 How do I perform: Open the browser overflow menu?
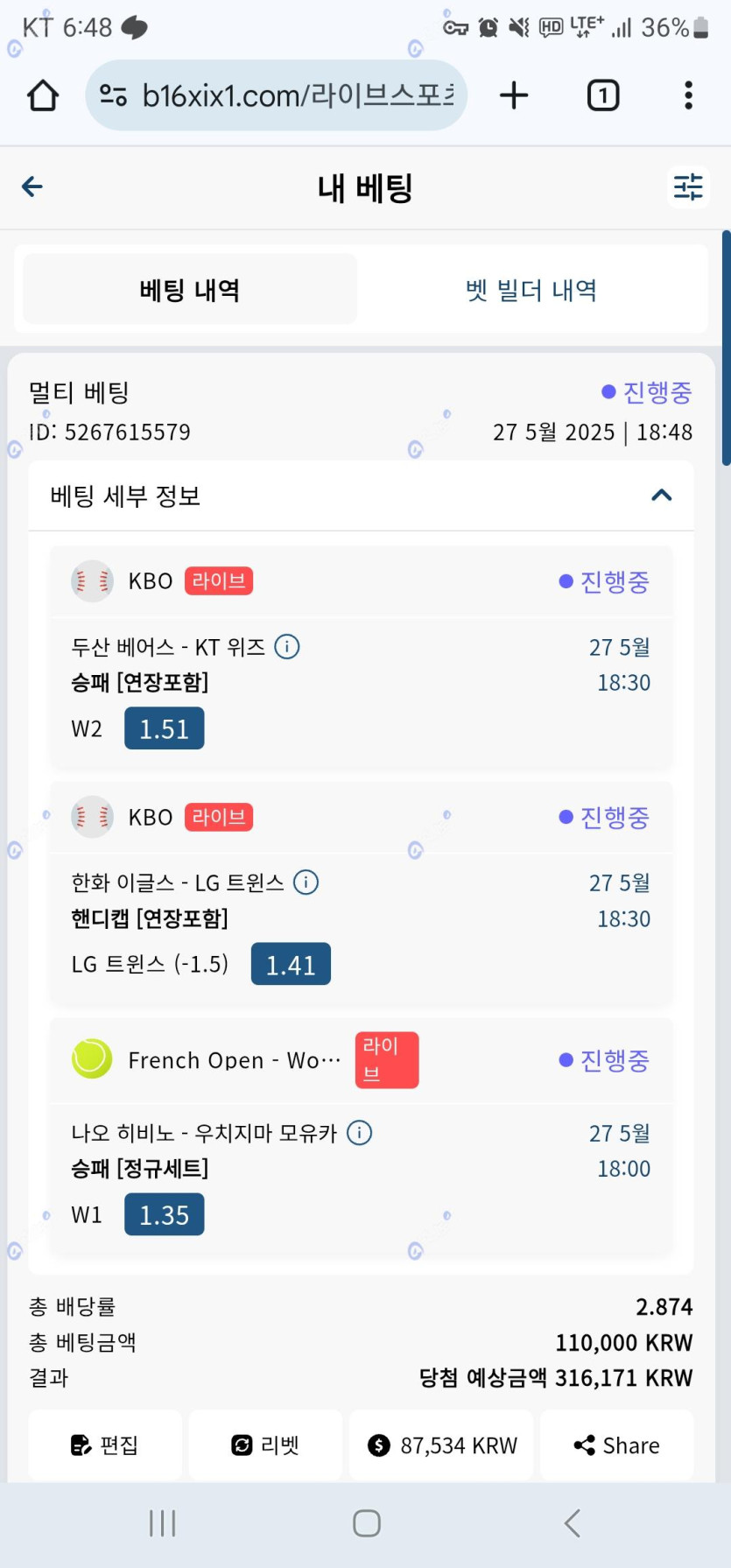click(x=689, y=95)
